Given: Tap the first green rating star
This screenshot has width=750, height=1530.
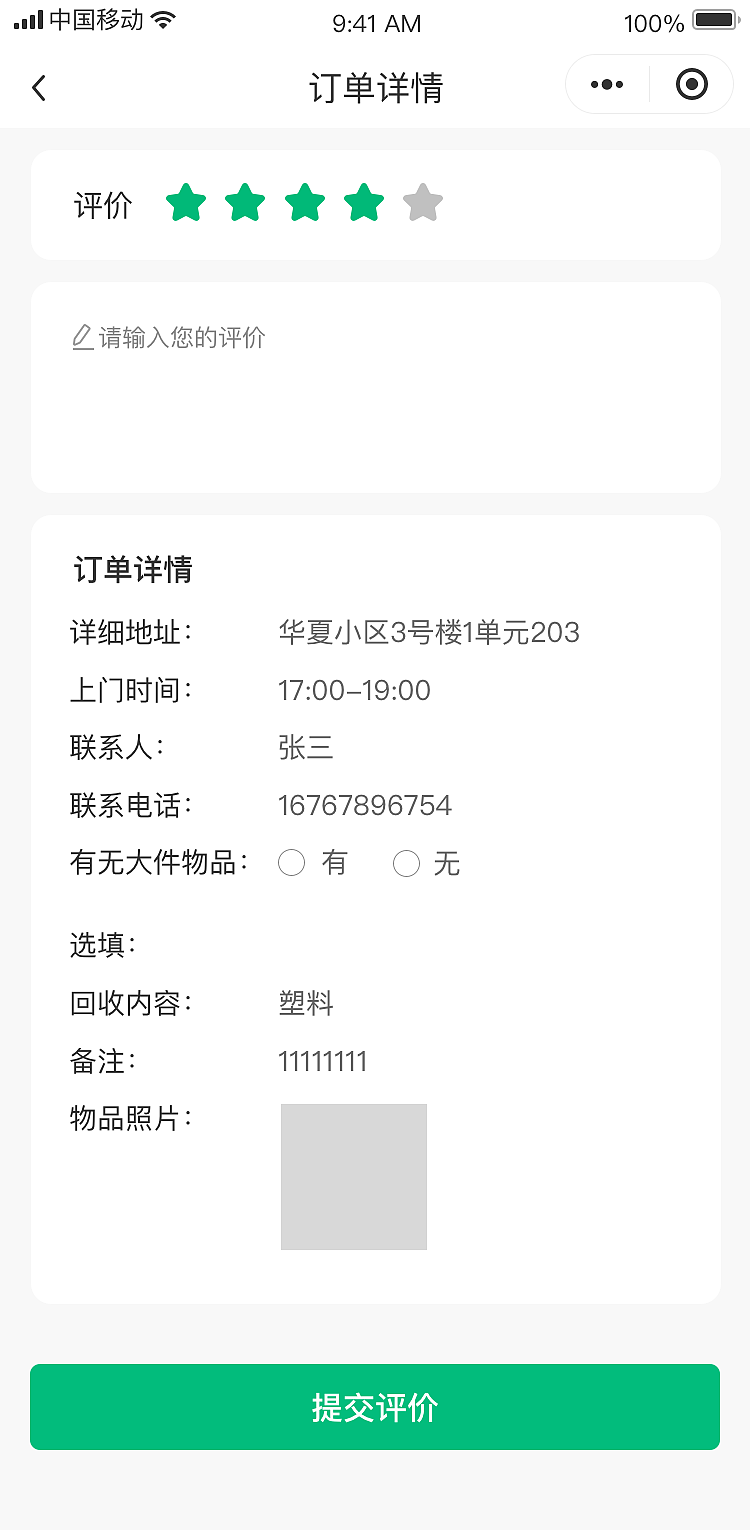Looking at the screenshot, I should [187, 204].
